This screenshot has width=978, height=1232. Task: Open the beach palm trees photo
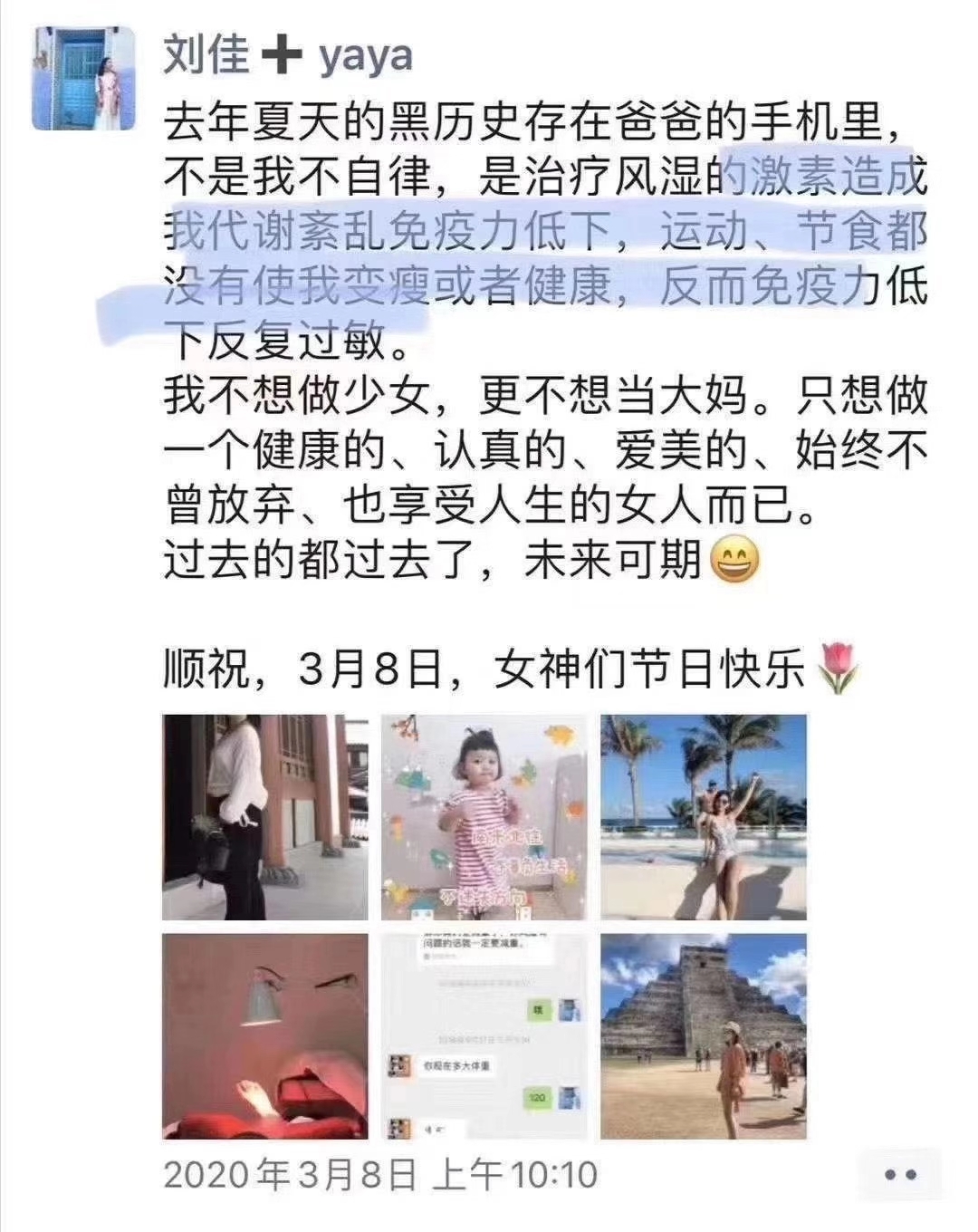(703, 817)
